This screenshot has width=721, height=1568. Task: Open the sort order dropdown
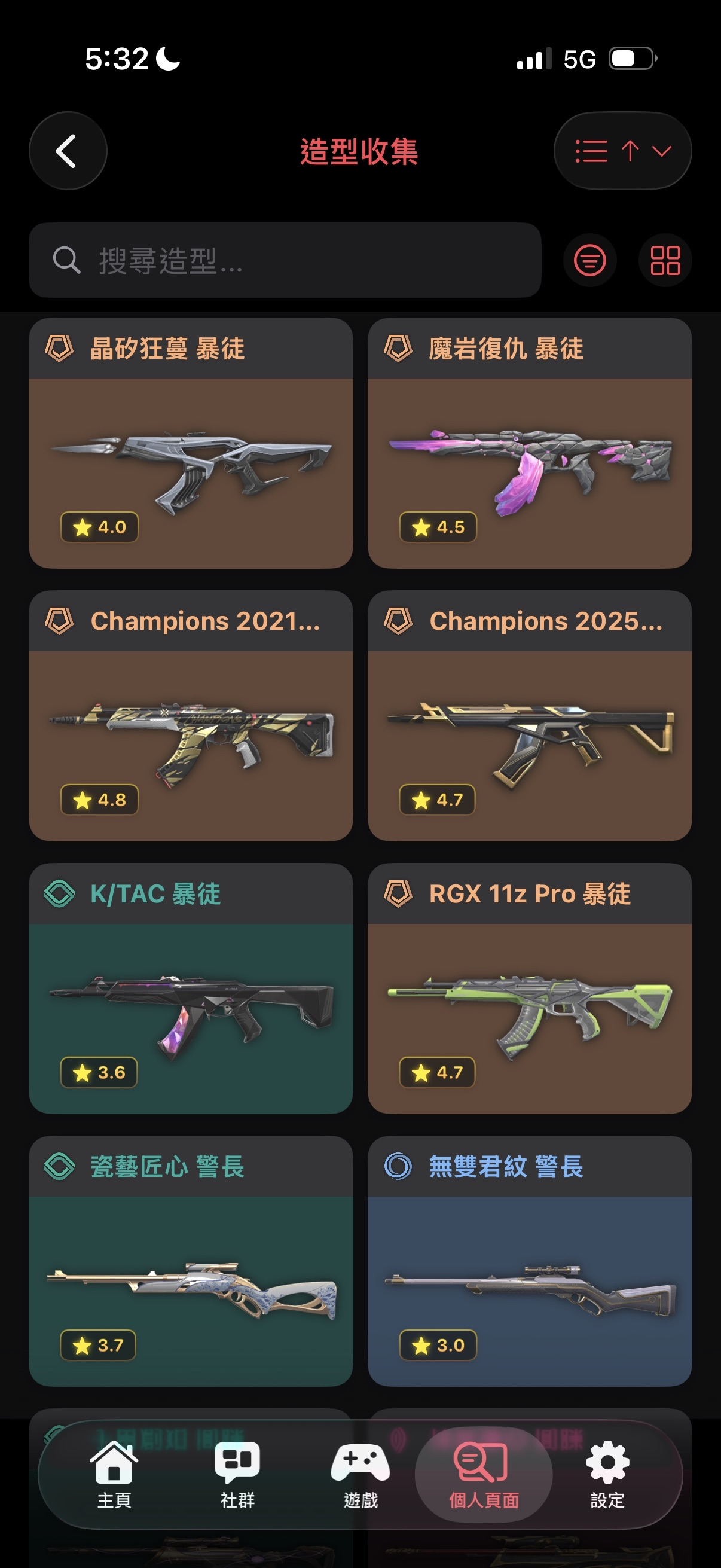(x=622, y=150)
